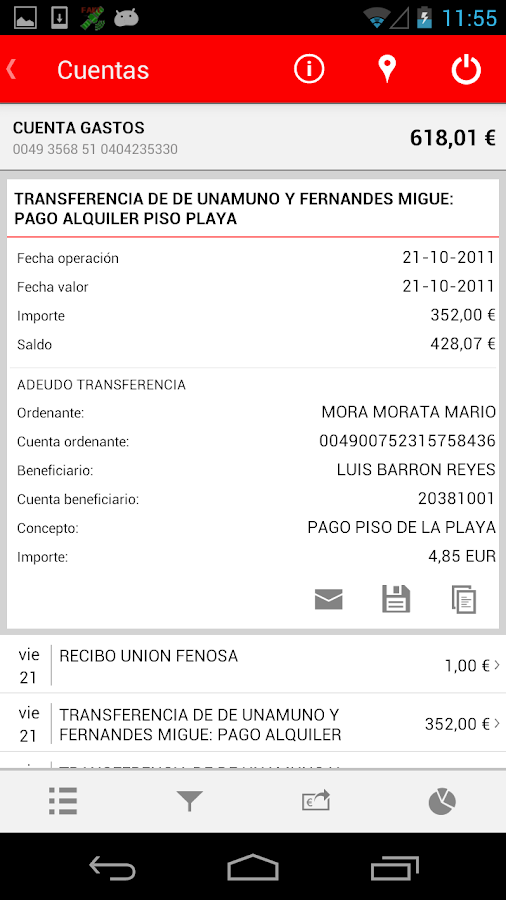This screenshot has height=900, width=506.
Task: Save the transfer details
Action: click(x=396, y=599)
